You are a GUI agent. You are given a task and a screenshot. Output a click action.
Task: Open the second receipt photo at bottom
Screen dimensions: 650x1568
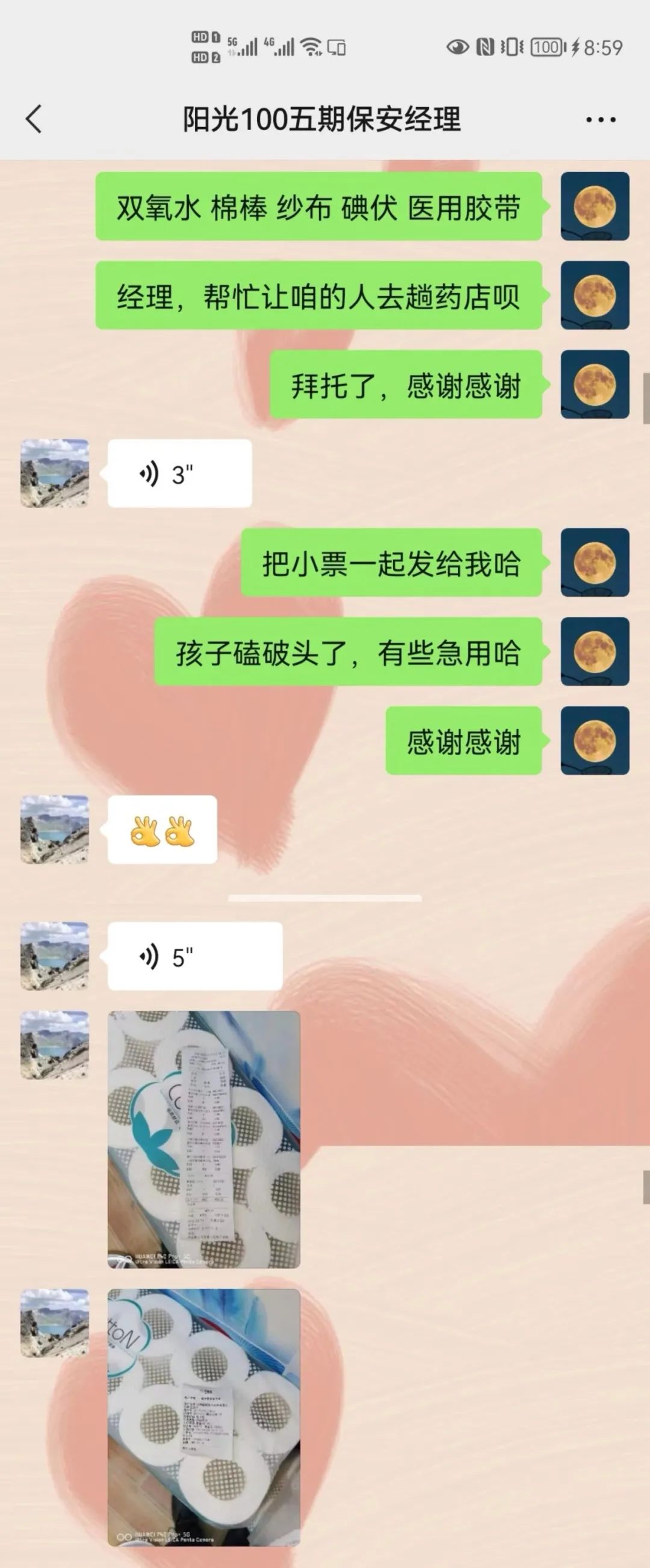(x=204, y=1417)
